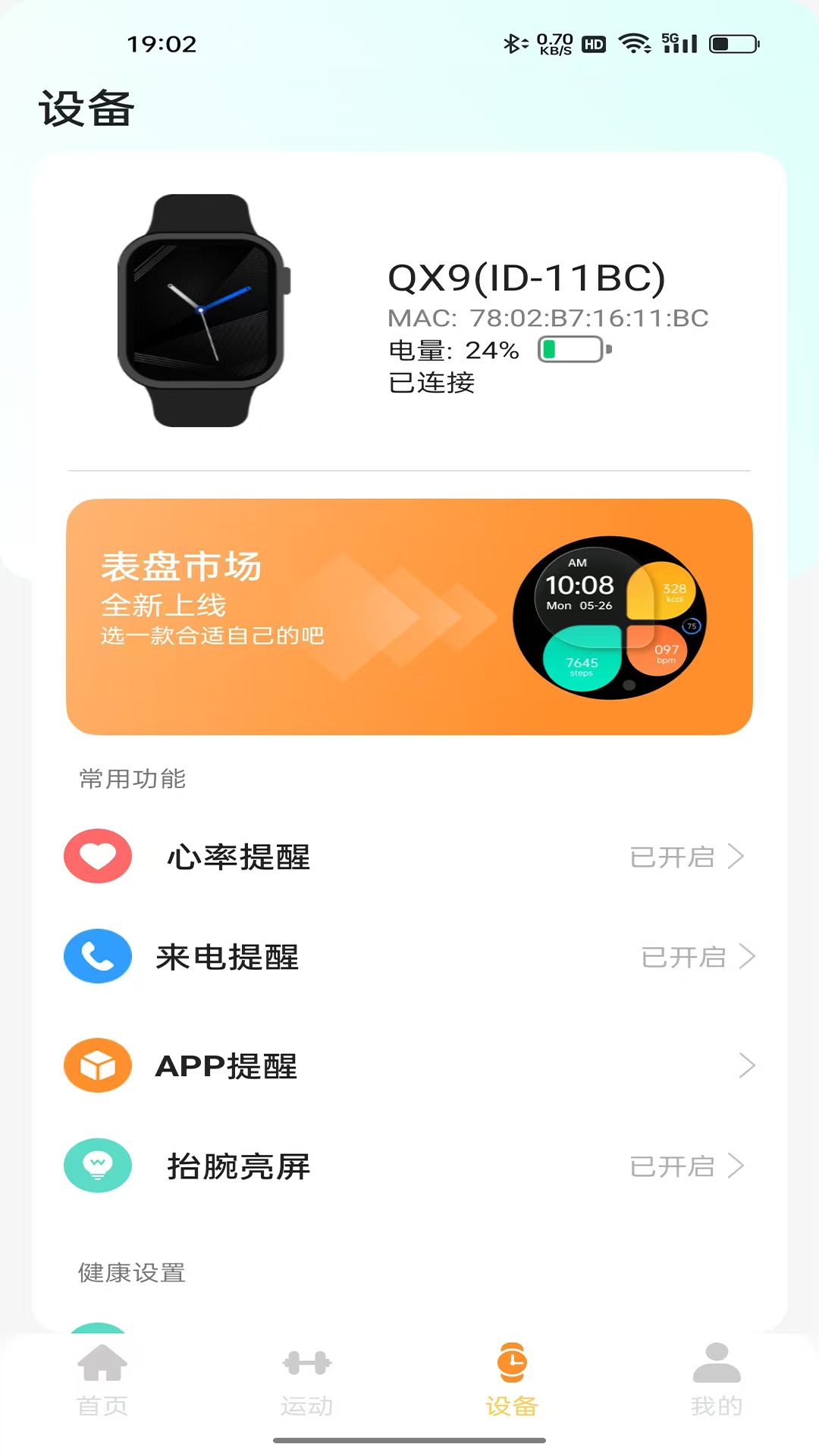Tap the blue phone icon for call alerts
819x1456 pixels.
click(98, 957)
